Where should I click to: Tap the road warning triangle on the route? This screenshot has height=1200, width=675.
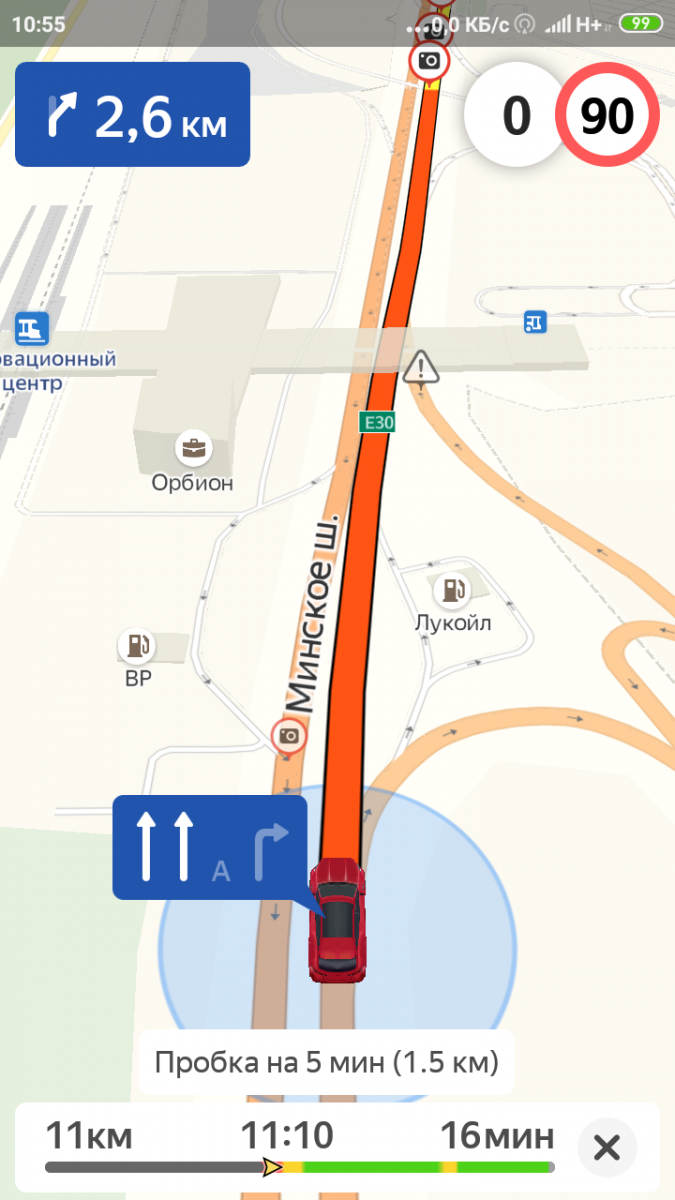coord(422,368)
